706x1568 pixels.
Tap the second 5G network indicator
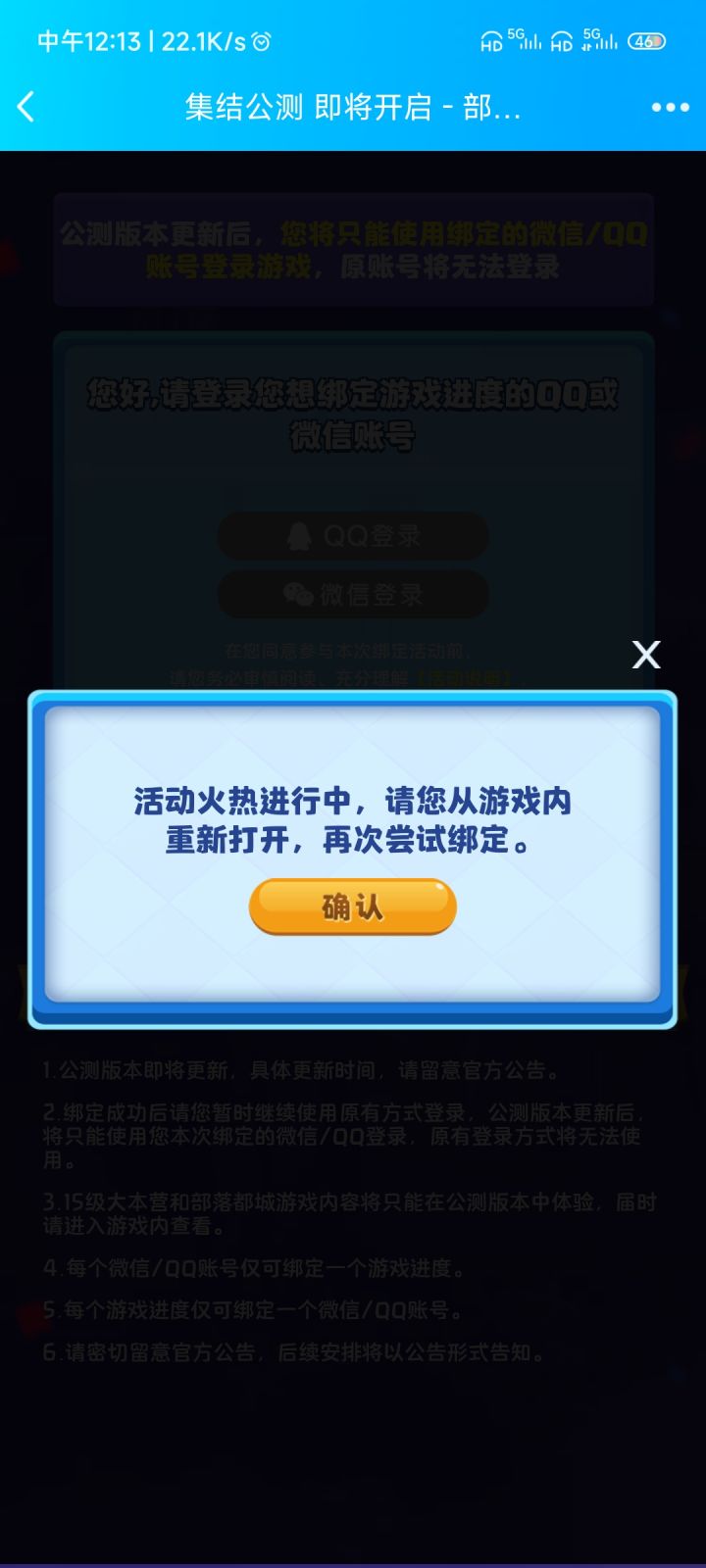[x=595, y=39]
